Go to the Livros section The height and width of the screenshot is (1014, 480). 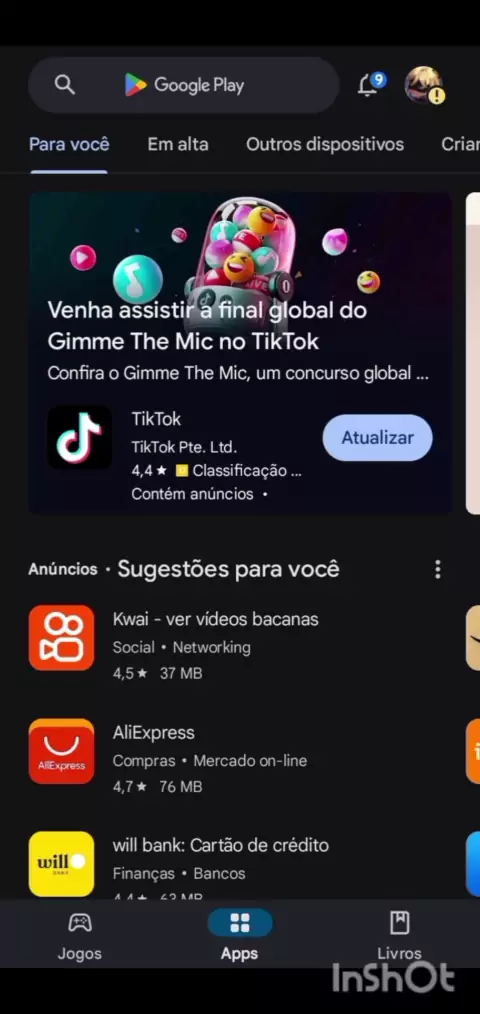point(399,935)
